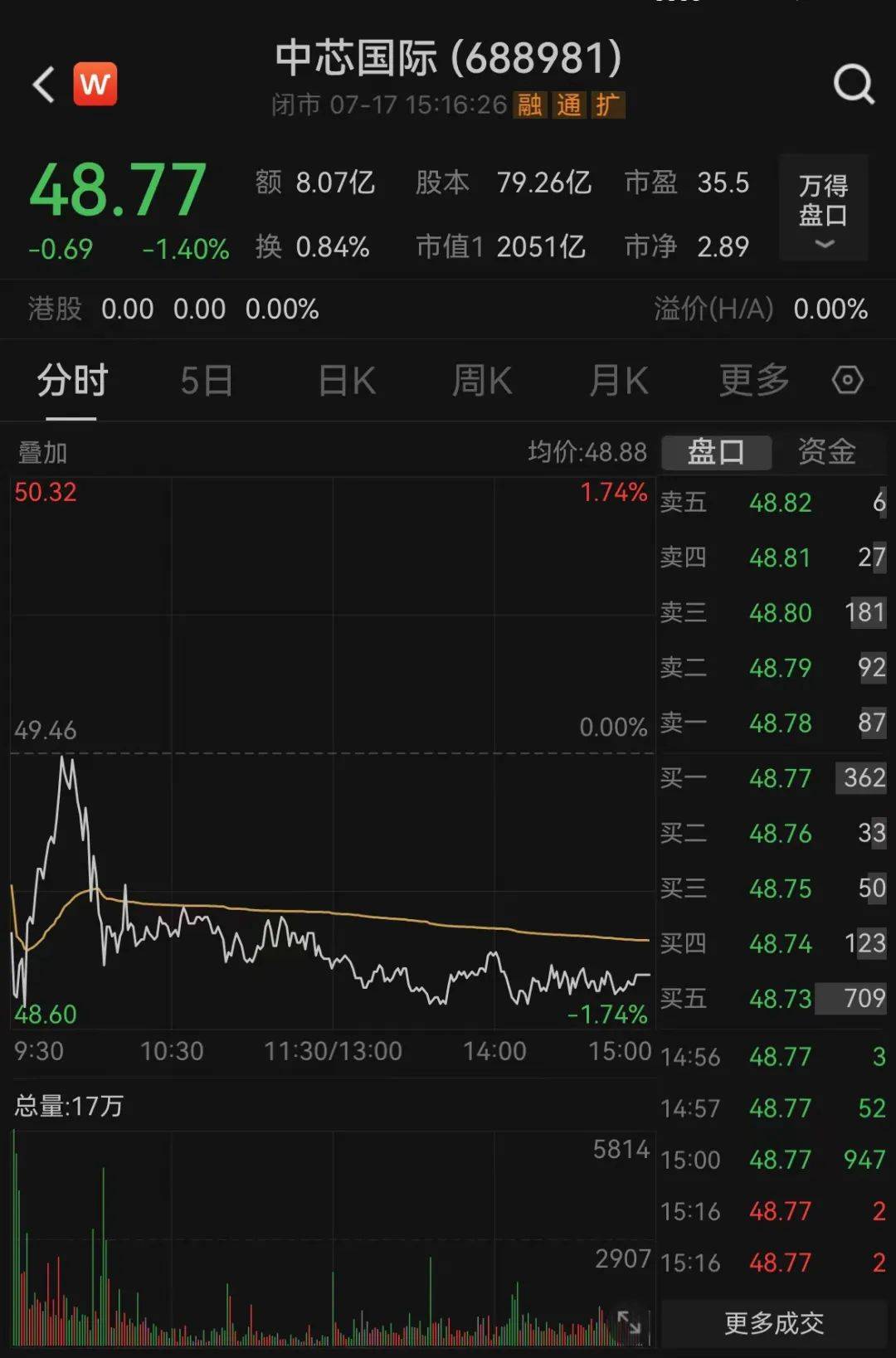Switch to the 日K chart tab
Screen dimensions: 896x1358
[x=347, y=382]
